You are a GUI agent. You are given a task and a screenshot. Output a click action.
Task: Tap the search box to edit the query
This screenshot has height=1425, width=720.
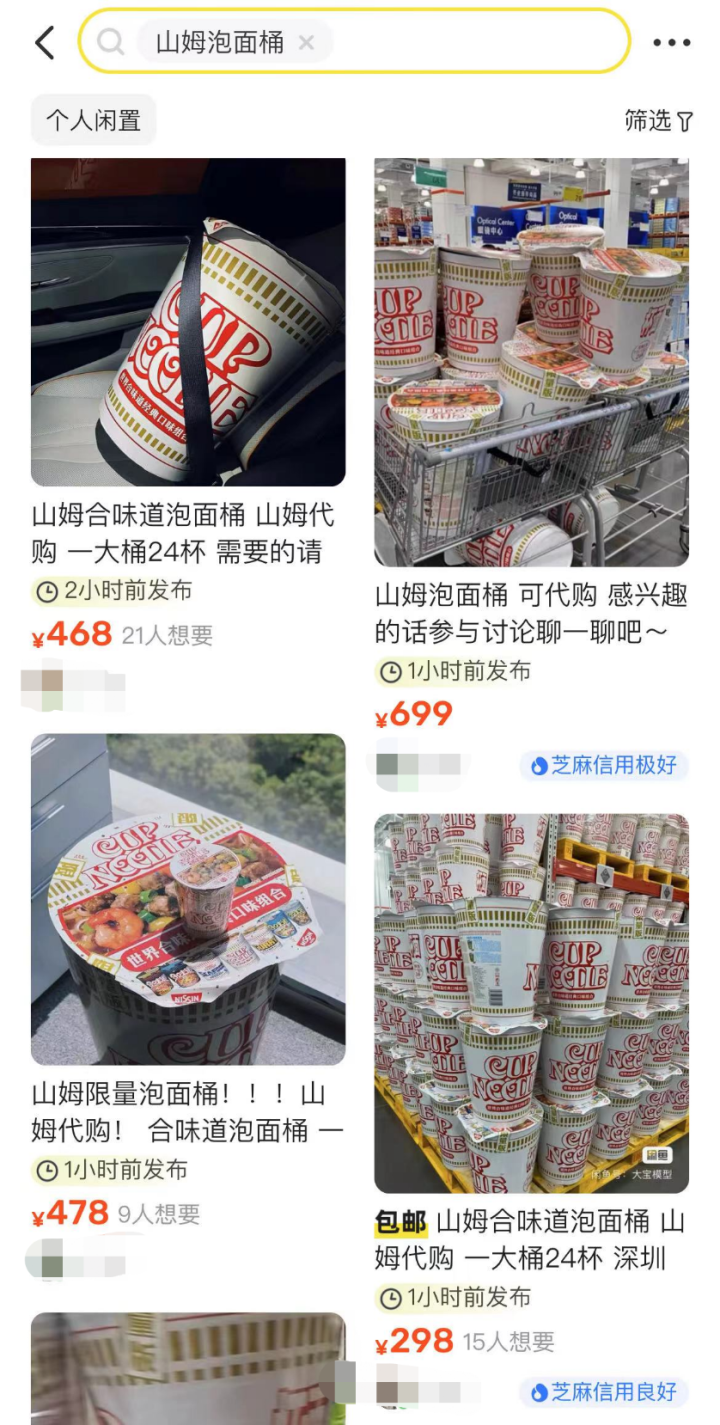[470, 42]
